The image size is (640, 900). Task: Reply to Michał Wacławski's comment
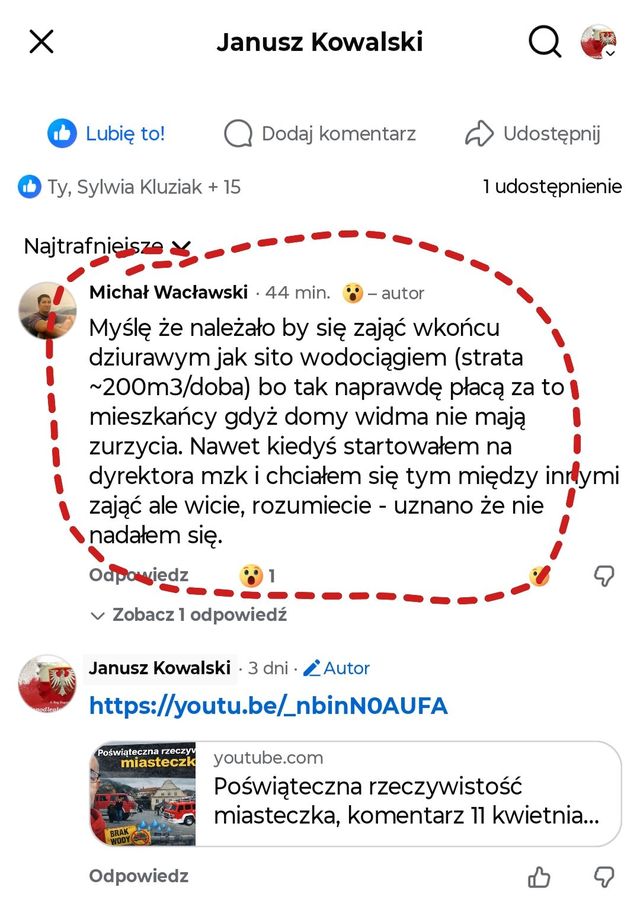click(x=138, y=575)
